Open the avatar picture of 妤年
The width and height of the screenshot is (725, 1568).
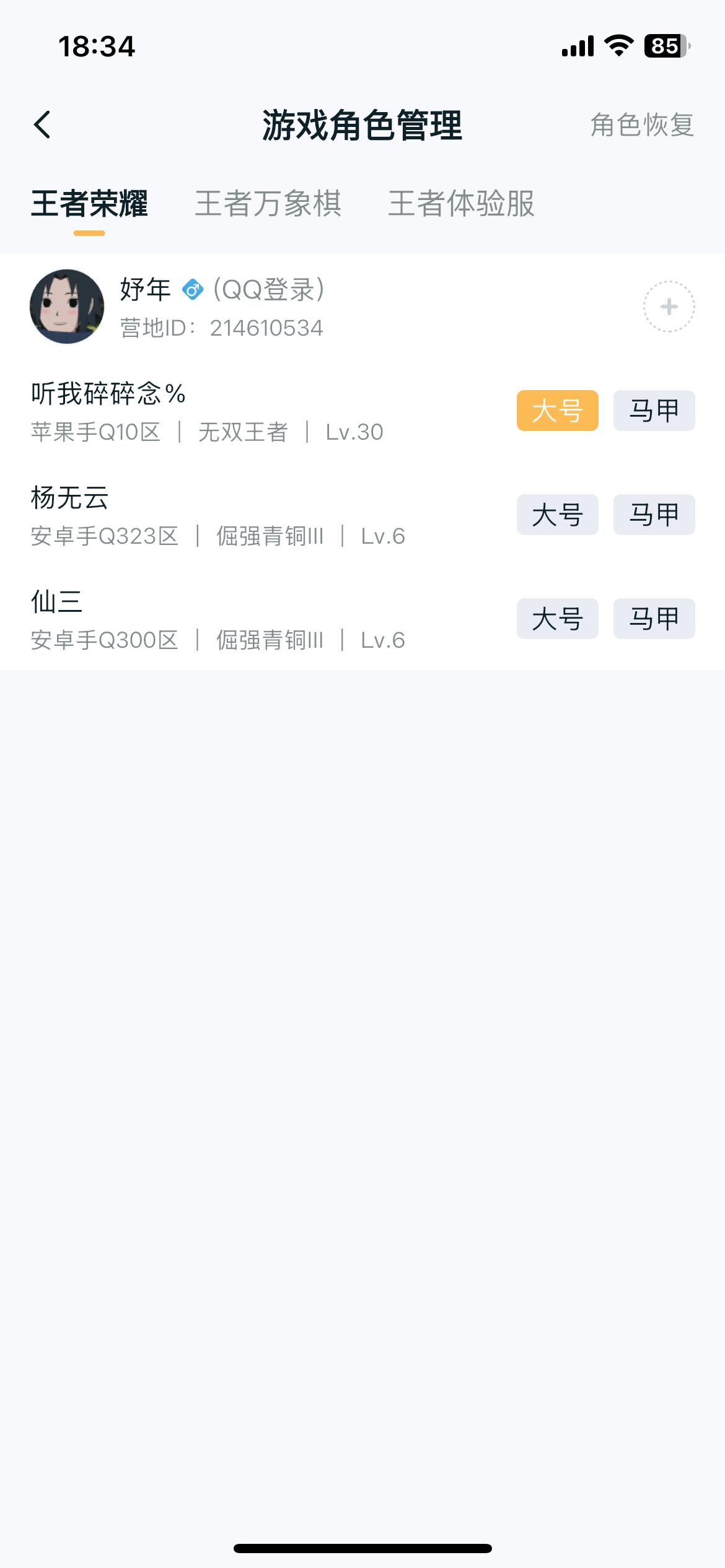tap(67, 306)
